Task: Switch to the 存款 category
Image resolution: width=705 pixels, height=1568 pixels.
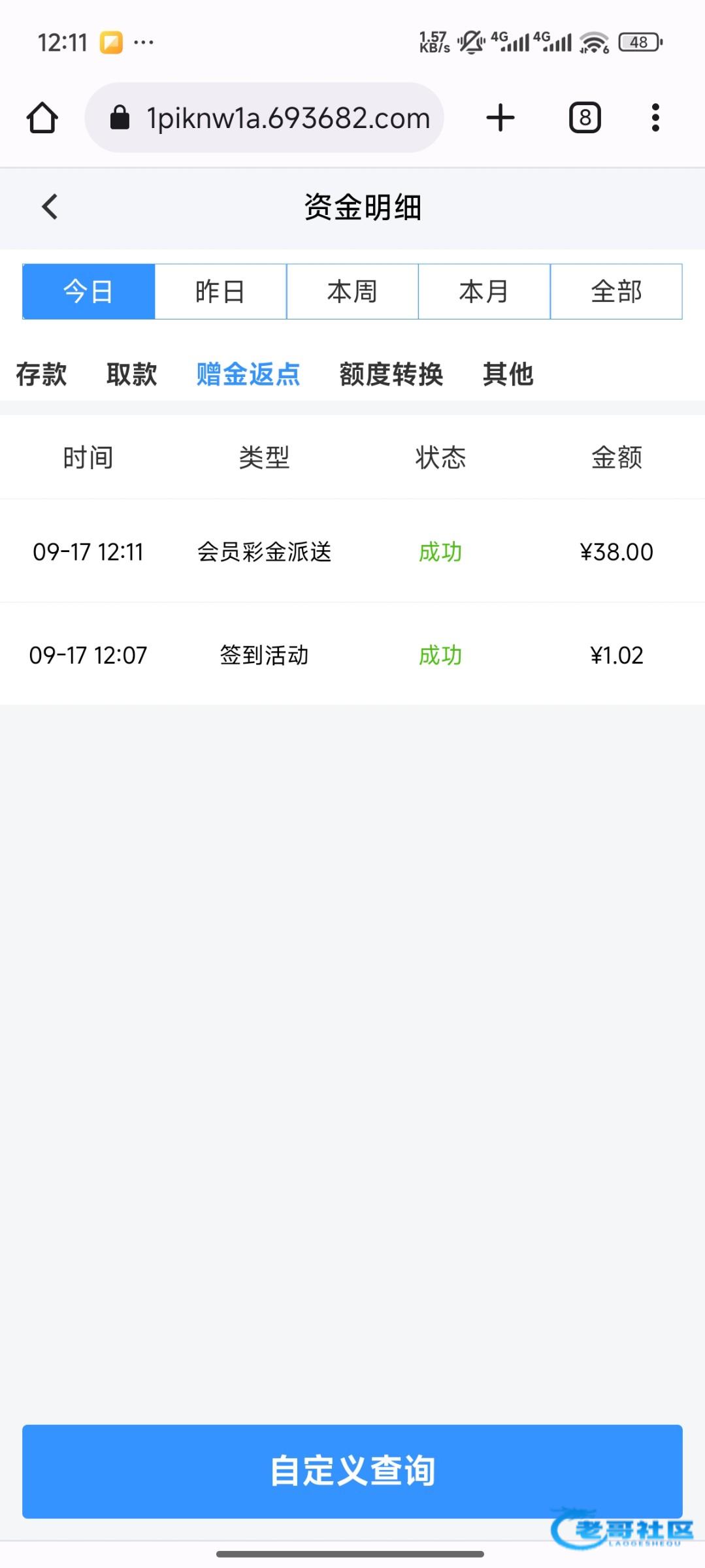Action: [x=41, y=374]
